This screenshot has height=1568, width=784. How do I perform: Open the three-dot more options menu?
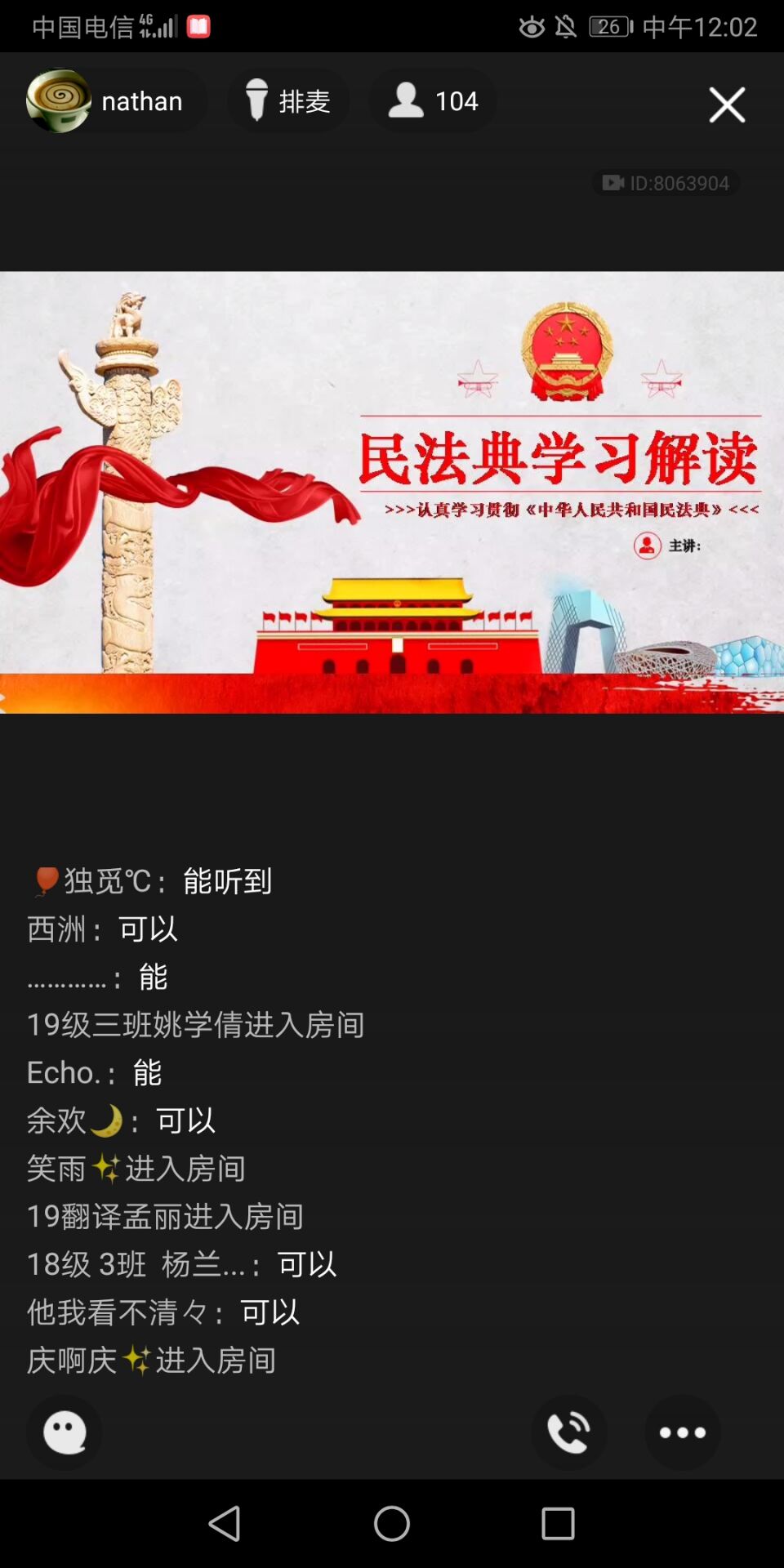(x=682, y=1432)
